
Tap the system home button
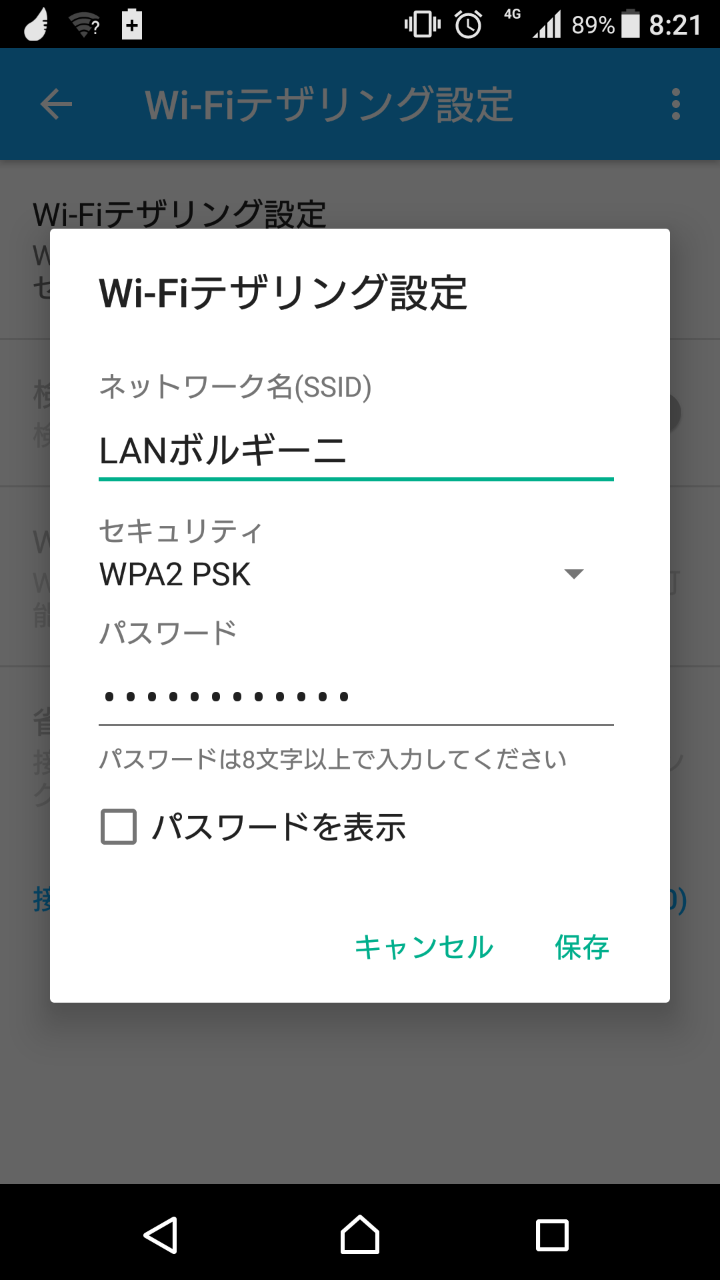point(360,1234)
